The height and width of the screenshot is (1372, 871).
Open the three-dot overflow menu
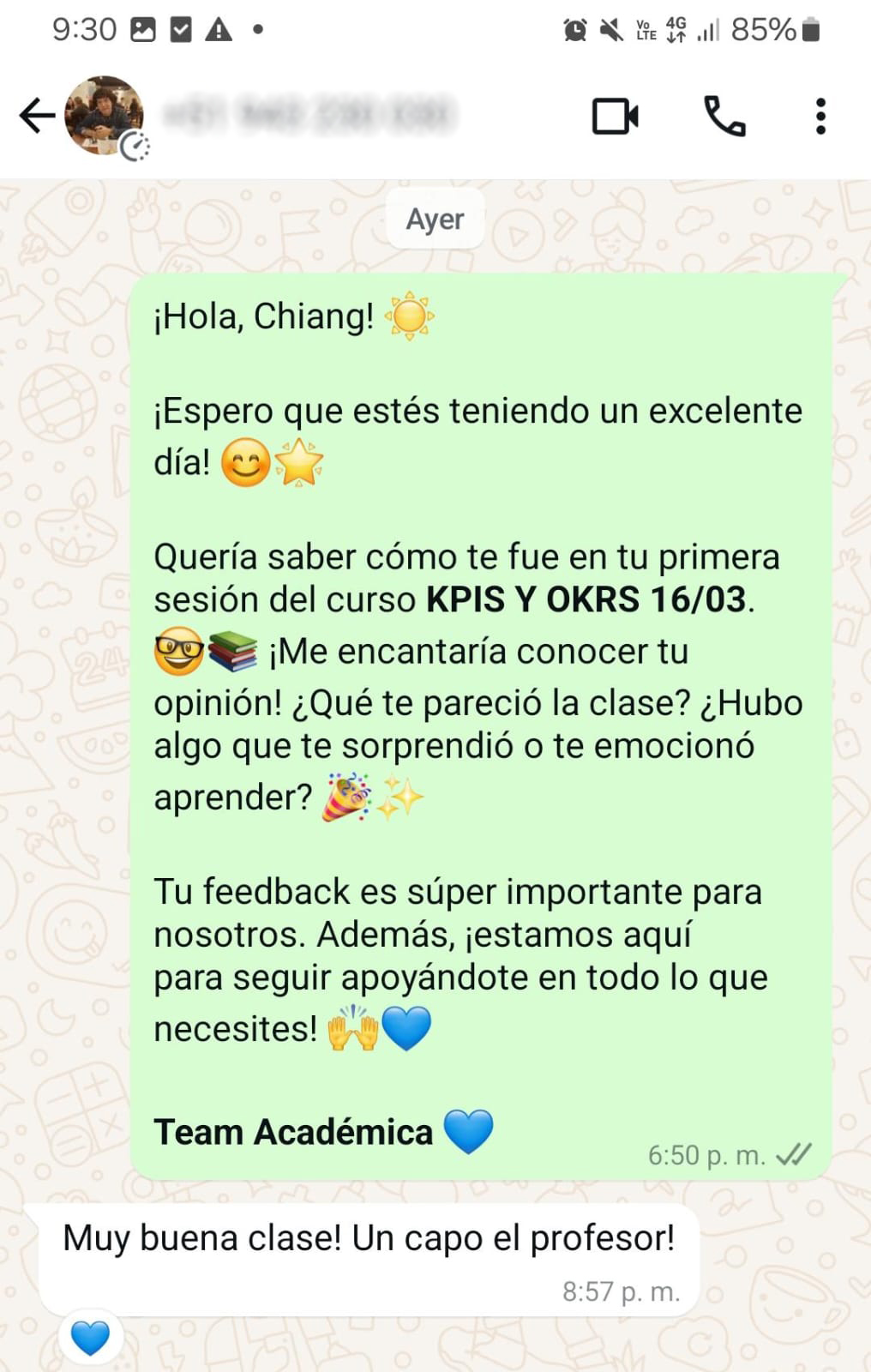pos(820,117)
